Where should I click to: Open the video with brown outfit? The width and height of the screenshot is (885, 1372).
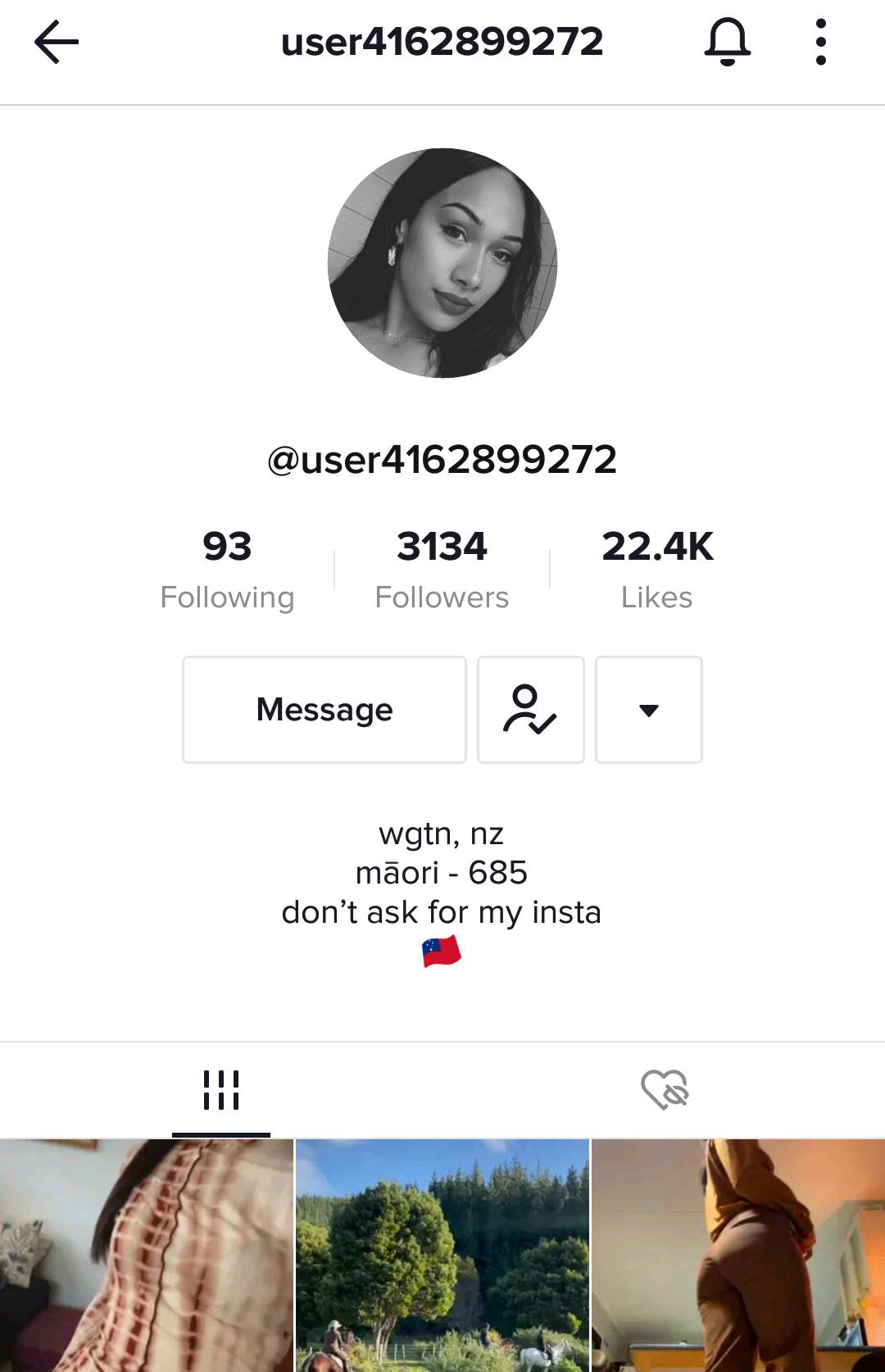[x=738, y=1256]
